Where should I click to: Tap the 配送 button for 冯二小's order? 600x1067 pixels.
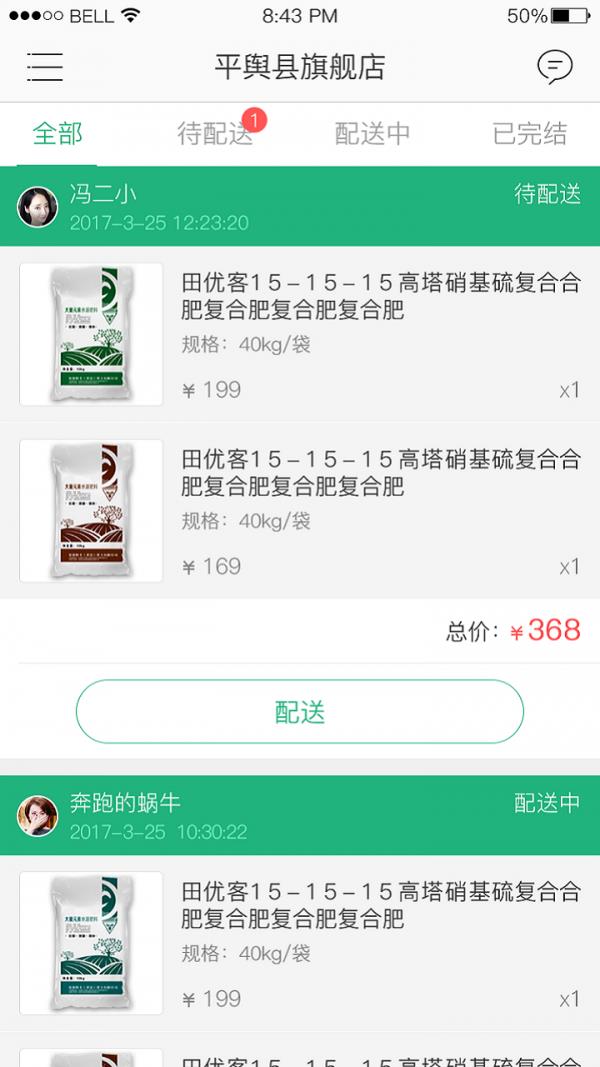coord(300,712)
